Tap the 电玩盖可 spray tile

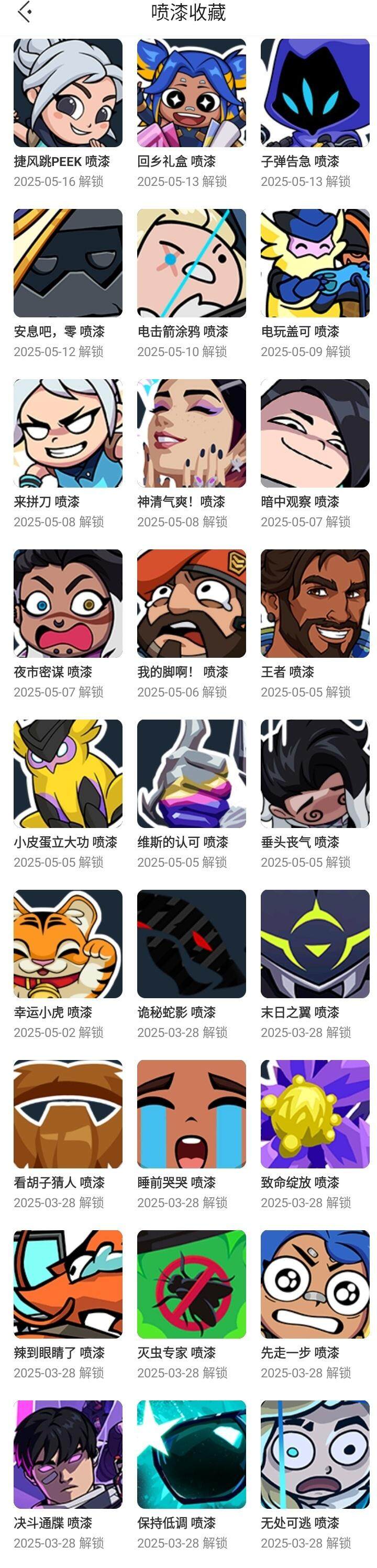(315, 263)
